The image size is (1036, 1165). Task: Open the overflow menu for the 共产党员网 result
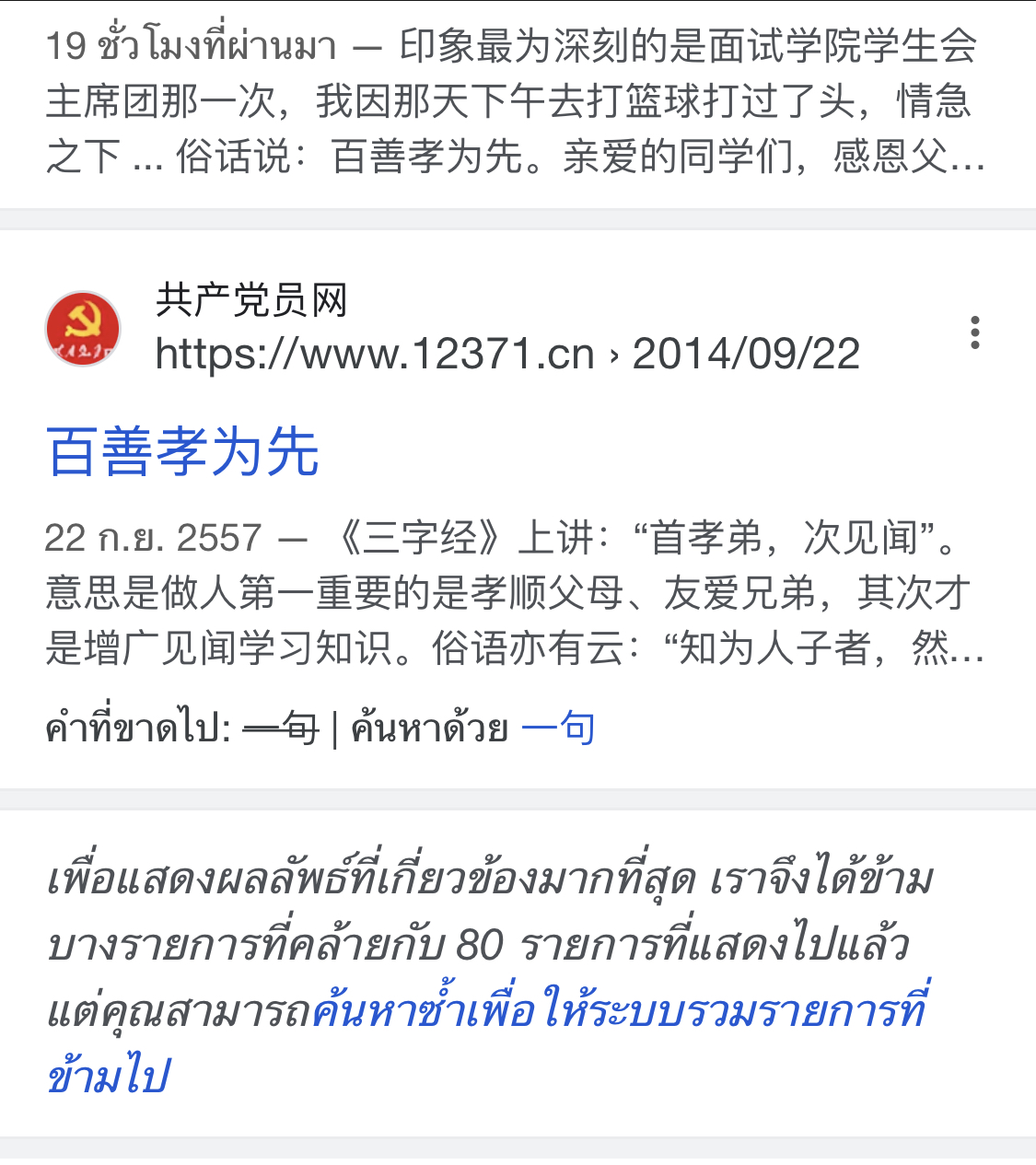tap(974, 332)
